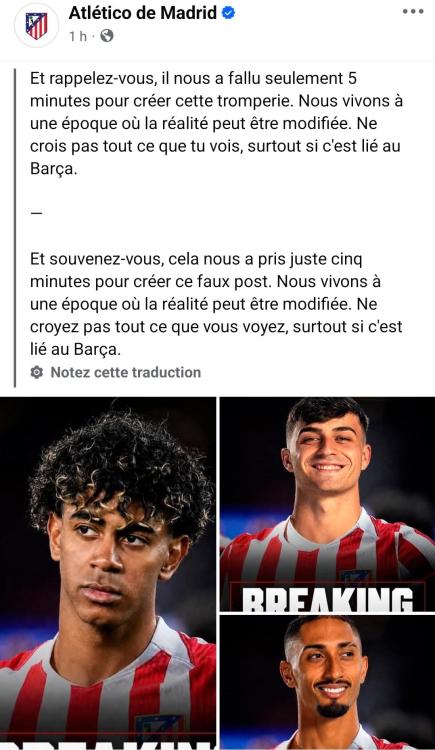
Task: Open the large photo of curly-haired player
Action: [x=108, y=573]
